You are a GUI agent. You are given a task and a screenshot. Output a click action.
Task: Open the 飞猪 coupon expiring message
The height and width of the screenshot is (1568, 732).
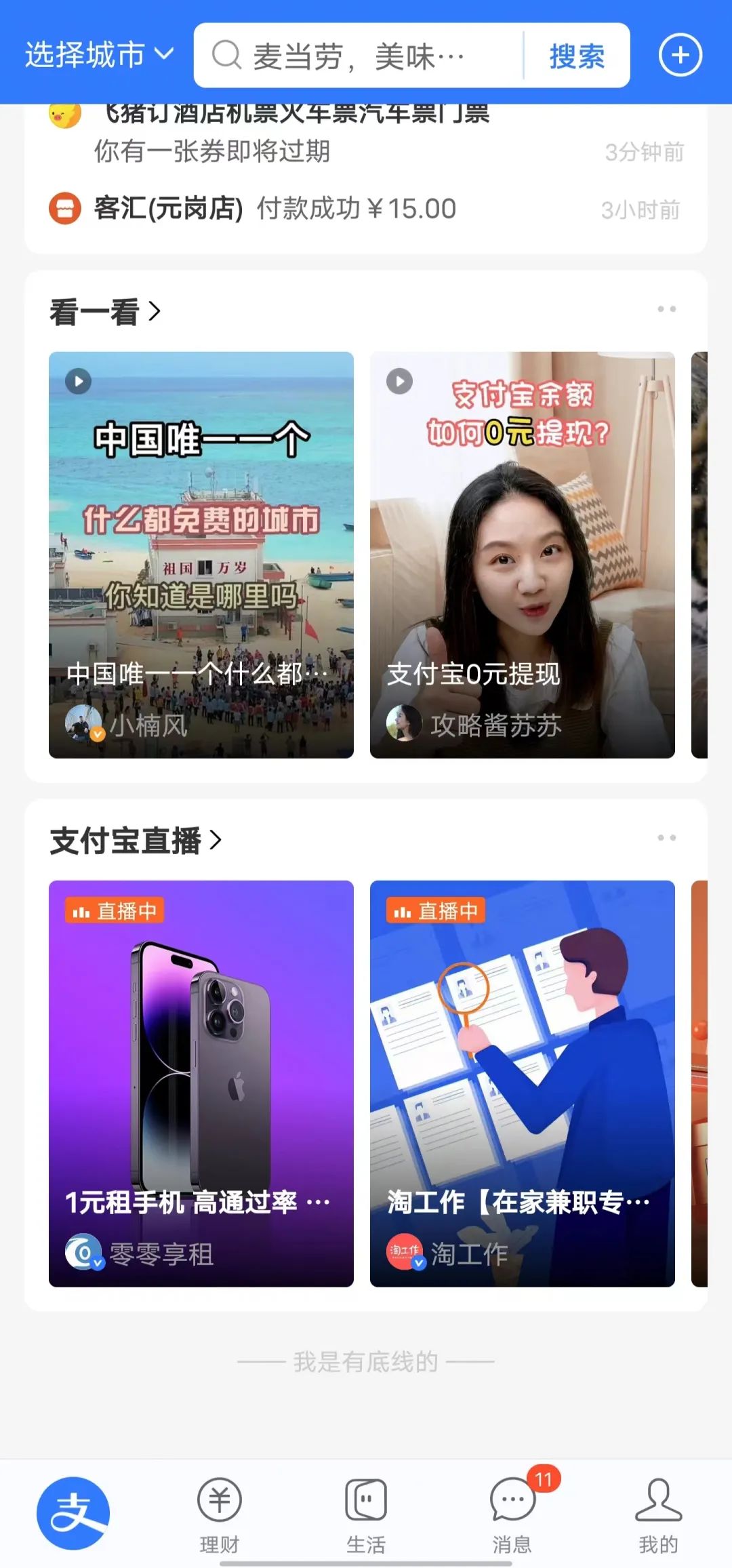pyautogui.click(x=366, y=136)
